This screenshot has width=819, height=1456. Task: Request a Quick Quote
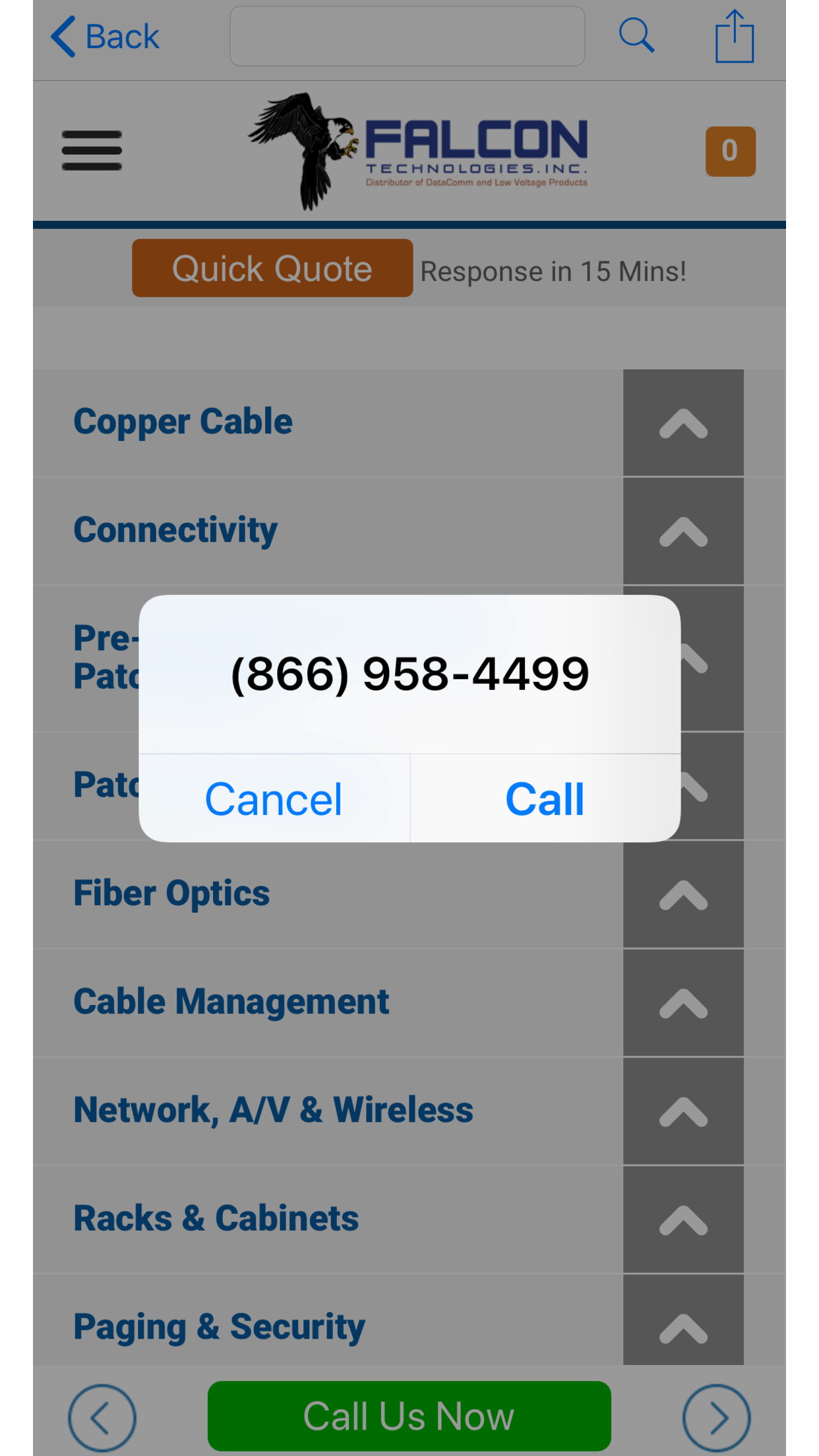[272, 268]
